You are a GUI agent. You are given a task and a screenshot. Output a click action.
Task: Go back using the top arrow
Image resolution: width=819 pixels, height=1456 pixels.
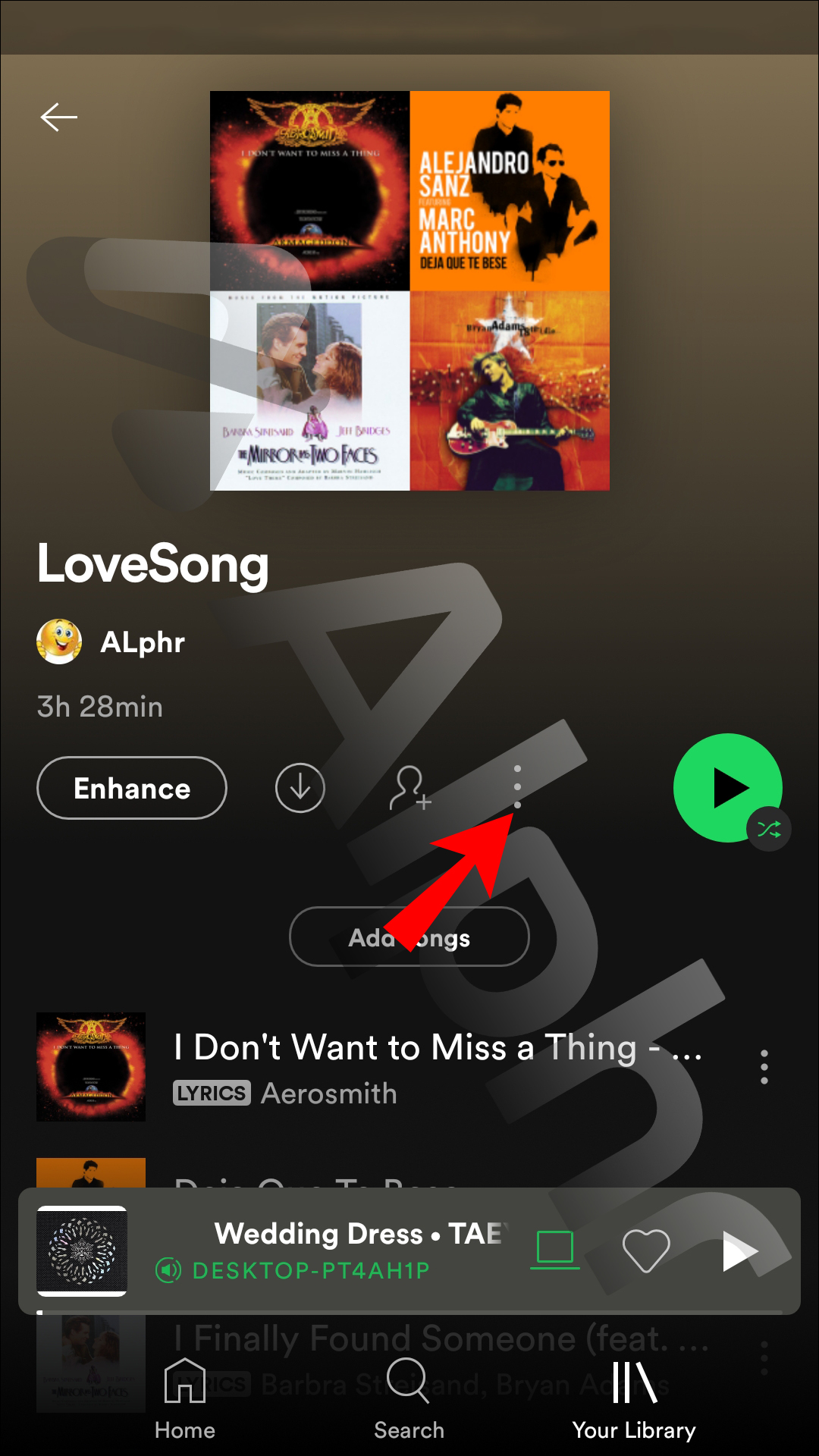click(58, 118)
